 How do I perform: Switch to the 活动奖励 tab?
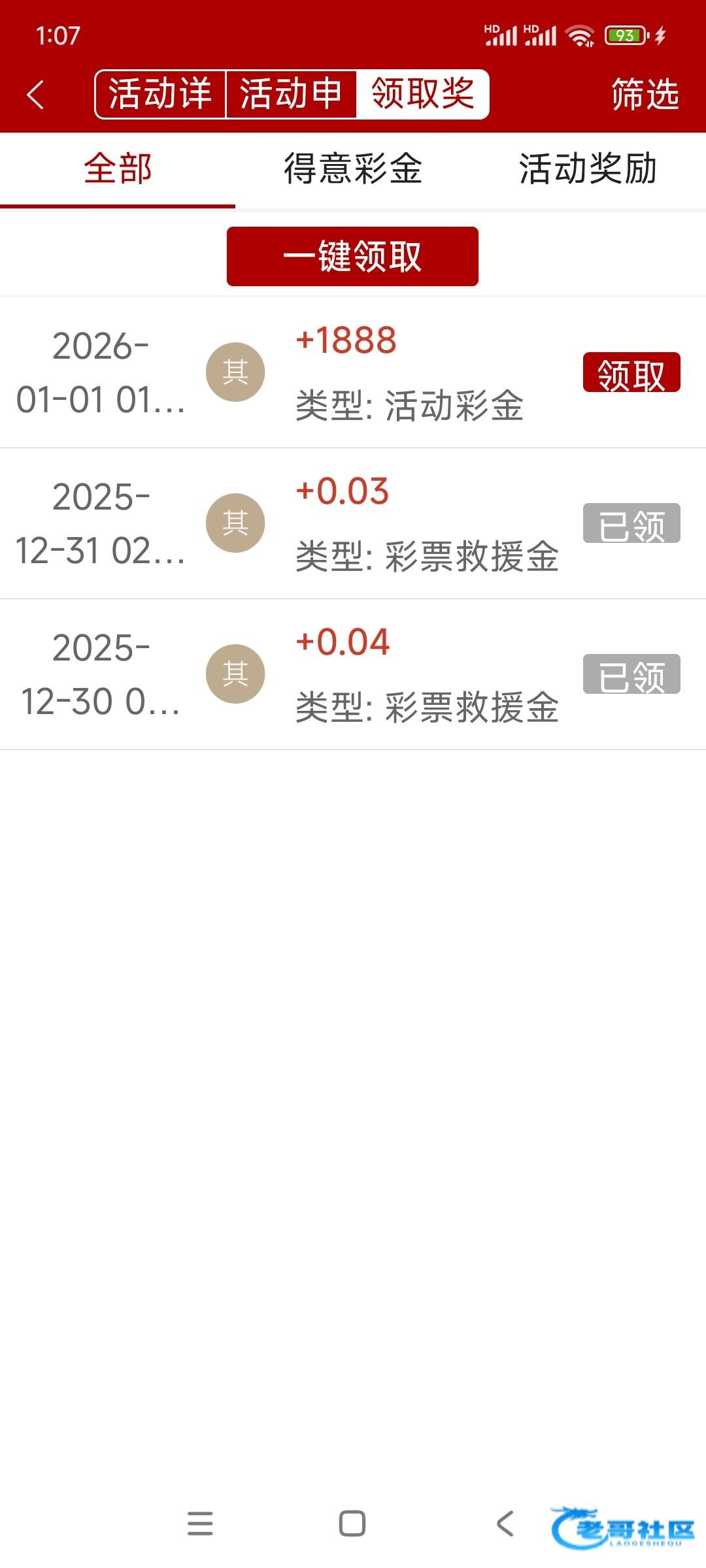pos(588,169)
